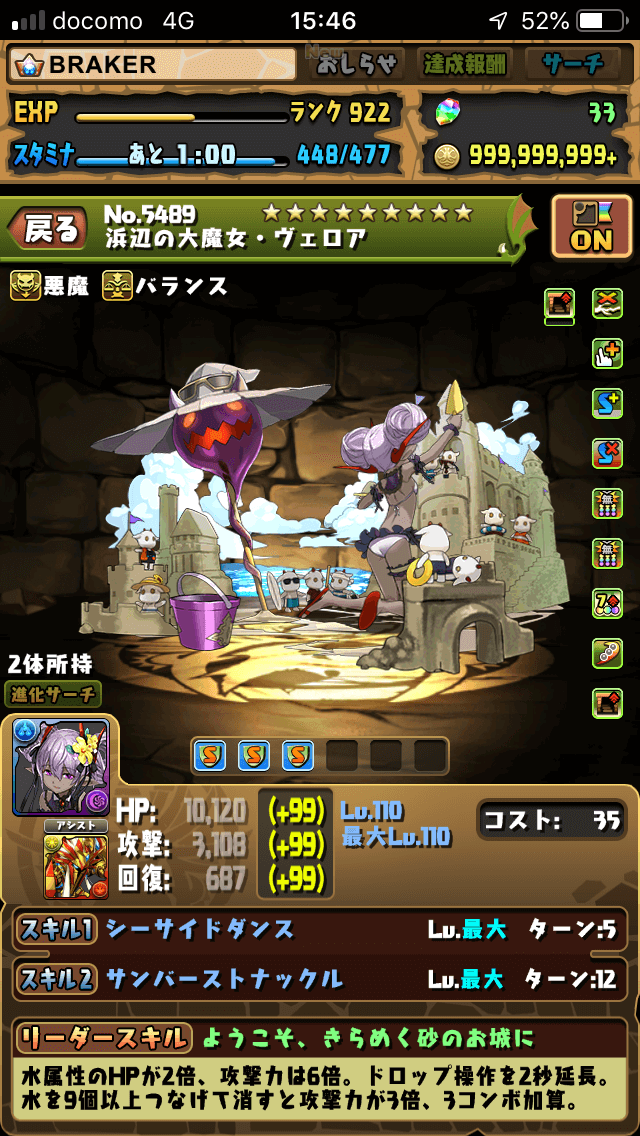Open スキル2 サンバーストナックル details
The image size is (640, 1136).
(x=320, y=978)
